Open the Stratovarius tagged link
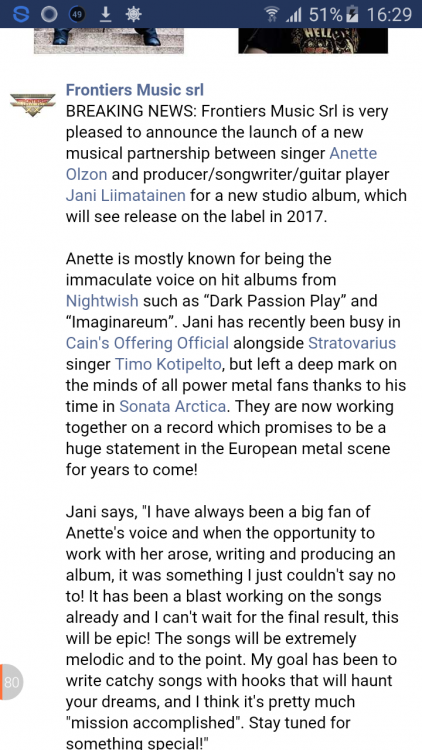The image size is (422, 750). pos(352,343)
